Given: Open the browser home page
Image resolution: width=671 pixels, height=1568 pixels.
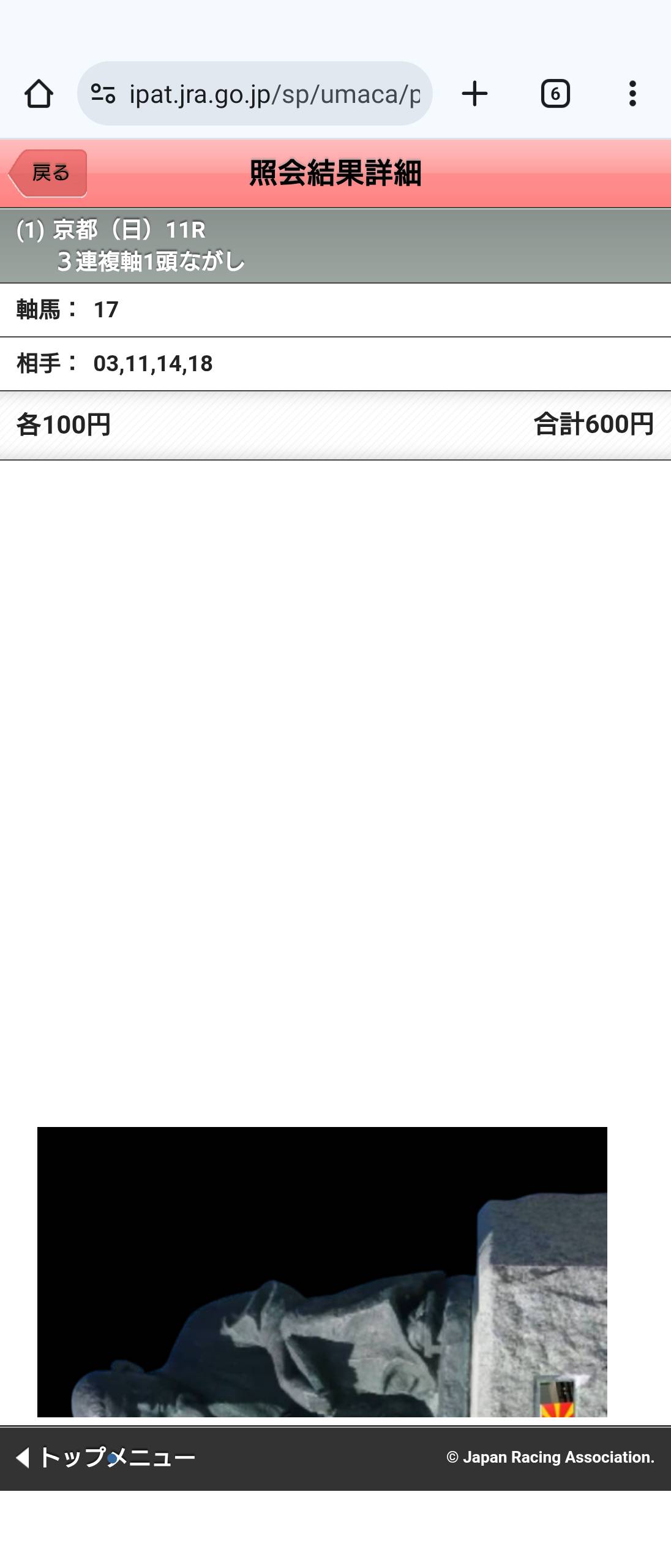Looking at the screenshot, I should pyautogui.click(x=39, y=94).
